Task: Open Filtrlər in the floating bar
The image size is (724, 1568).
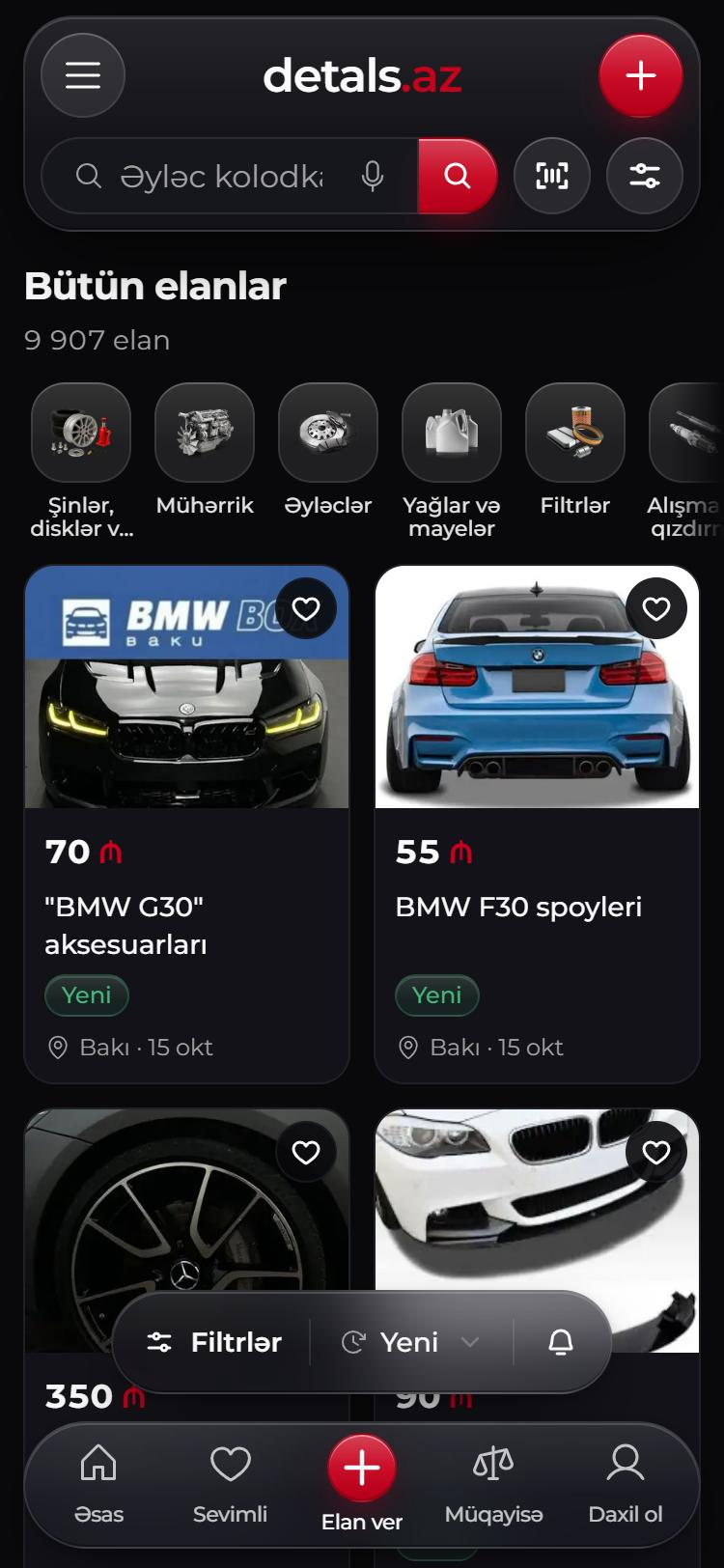Action: pyautogui.click(x=214, y=1342)
